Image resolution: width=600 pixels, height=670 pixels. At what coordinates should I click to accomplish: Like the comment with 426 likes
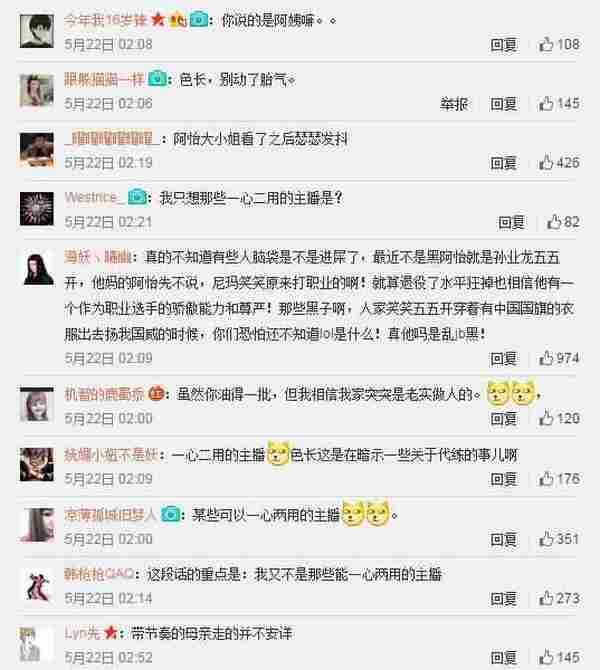[x=558, y=162]
